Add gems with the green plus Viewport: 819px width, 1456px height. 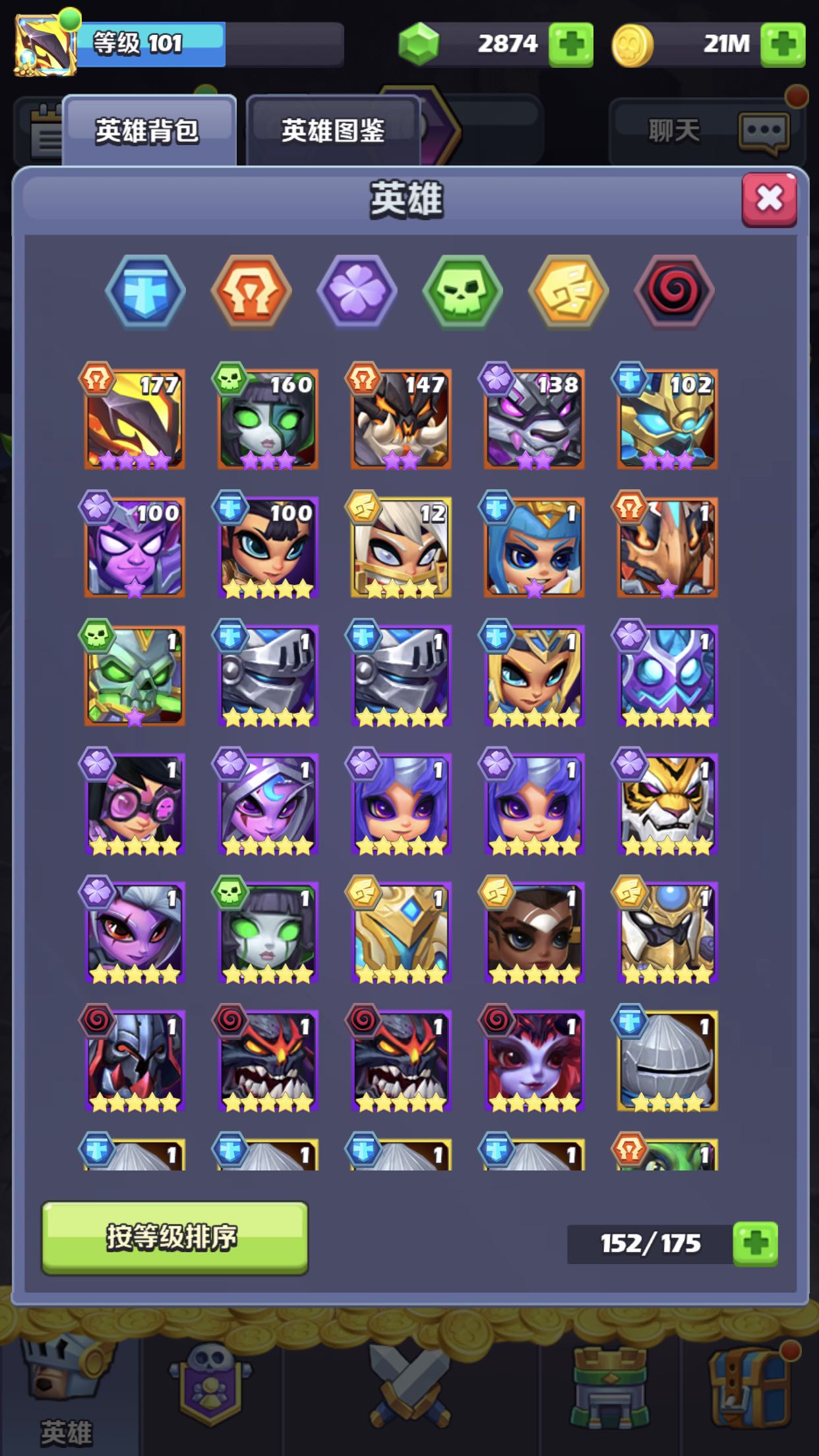(570, 44)
